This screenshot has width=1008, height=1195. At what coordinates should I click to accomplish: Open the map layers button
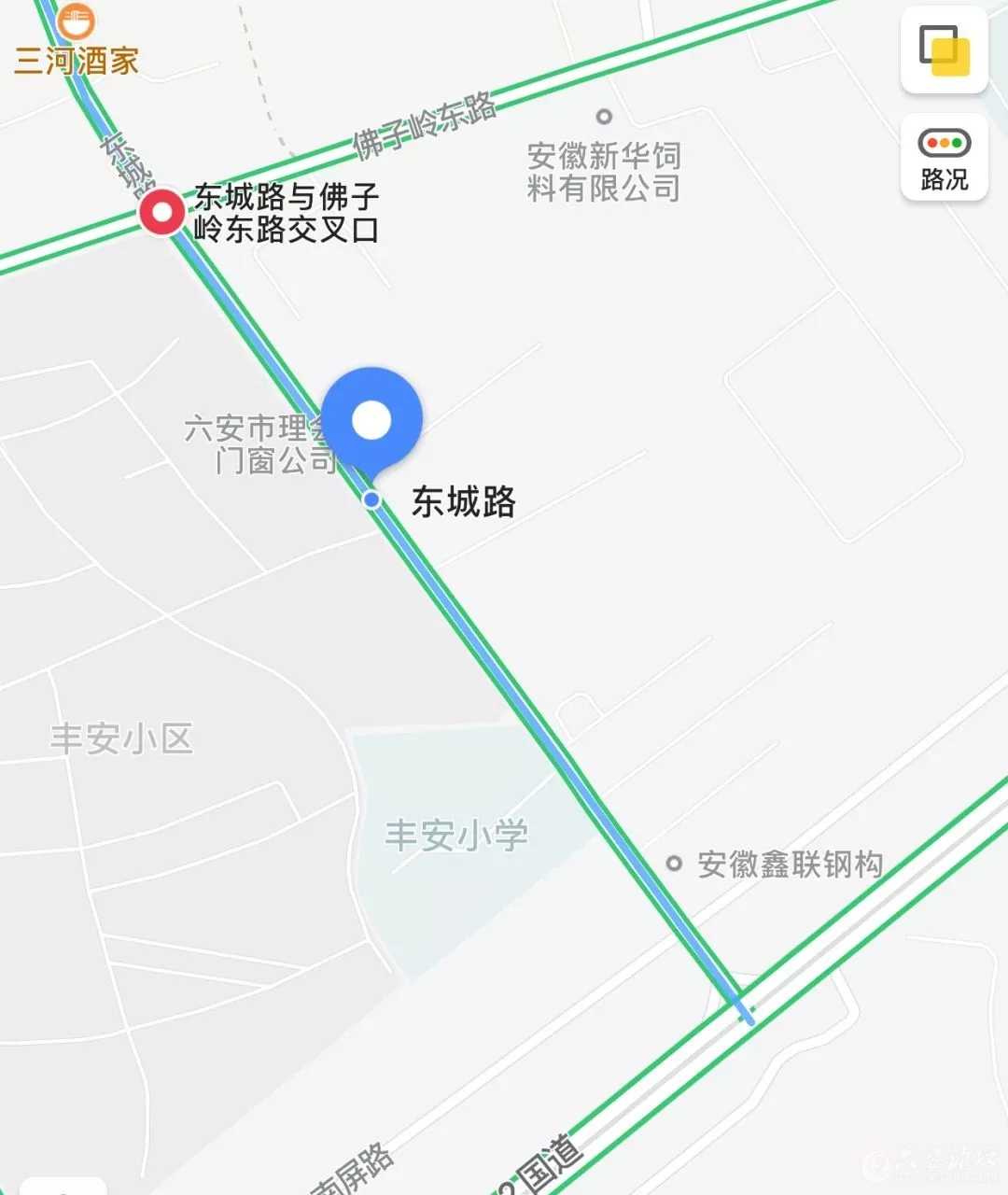[x=944, y=49]
